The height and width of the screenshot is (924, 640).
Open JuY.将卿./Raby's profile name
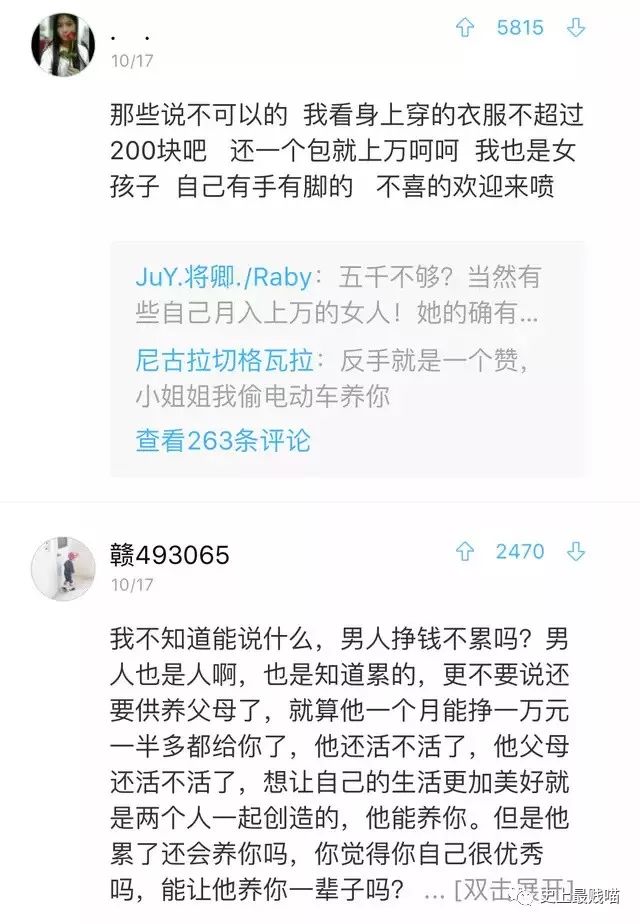pos(222,276)
